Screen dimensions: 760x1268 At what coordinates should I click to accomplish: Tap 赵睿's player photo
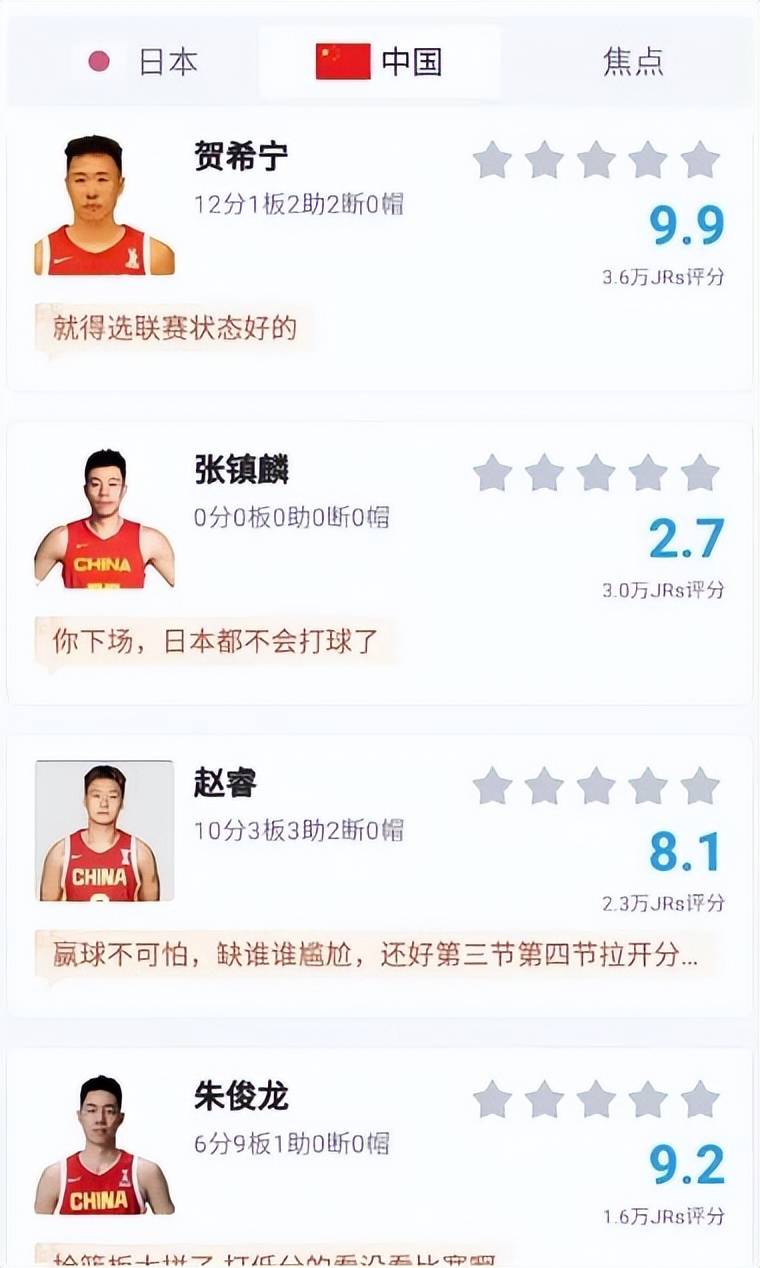click(104, 831)
